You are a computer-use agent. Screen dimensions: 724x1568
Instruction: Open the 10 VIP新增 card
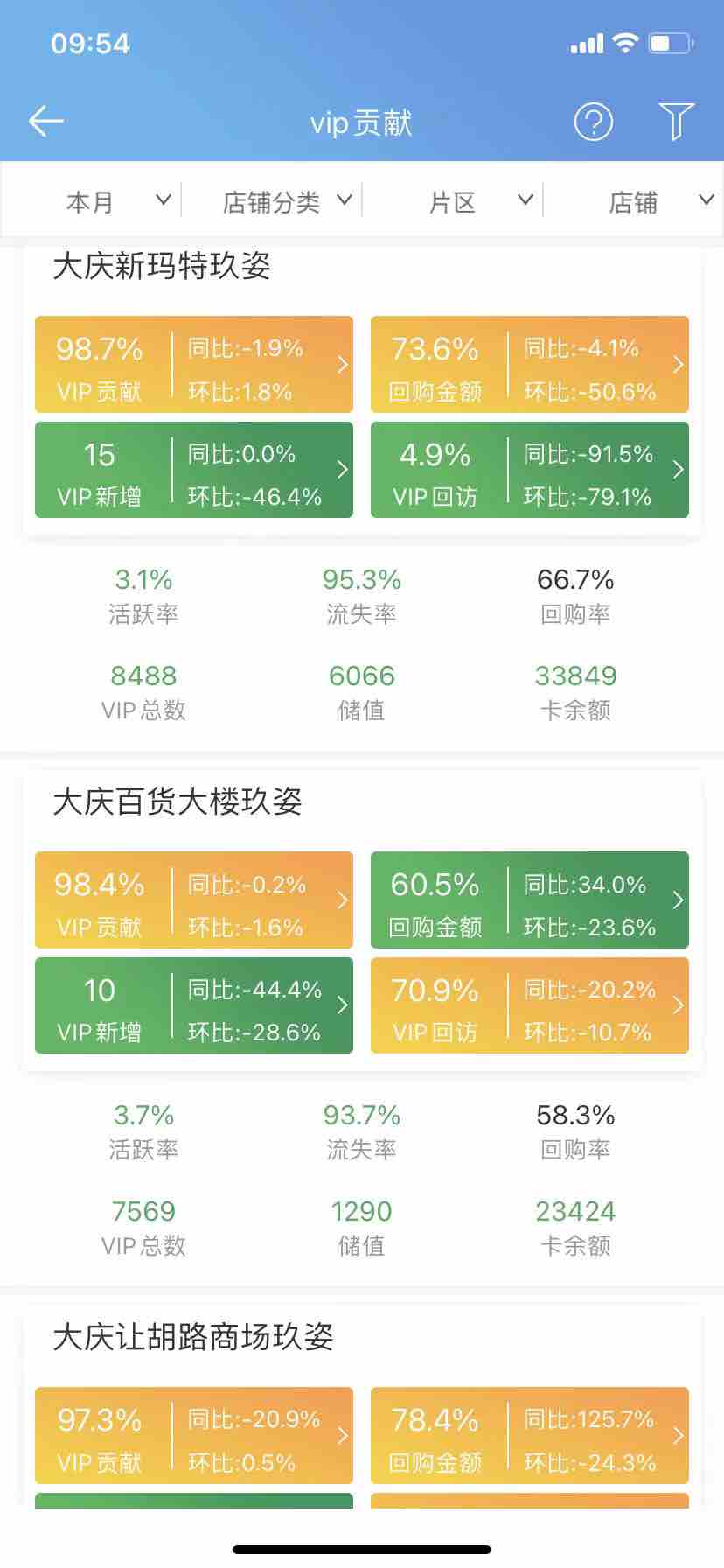[194, 1005]
